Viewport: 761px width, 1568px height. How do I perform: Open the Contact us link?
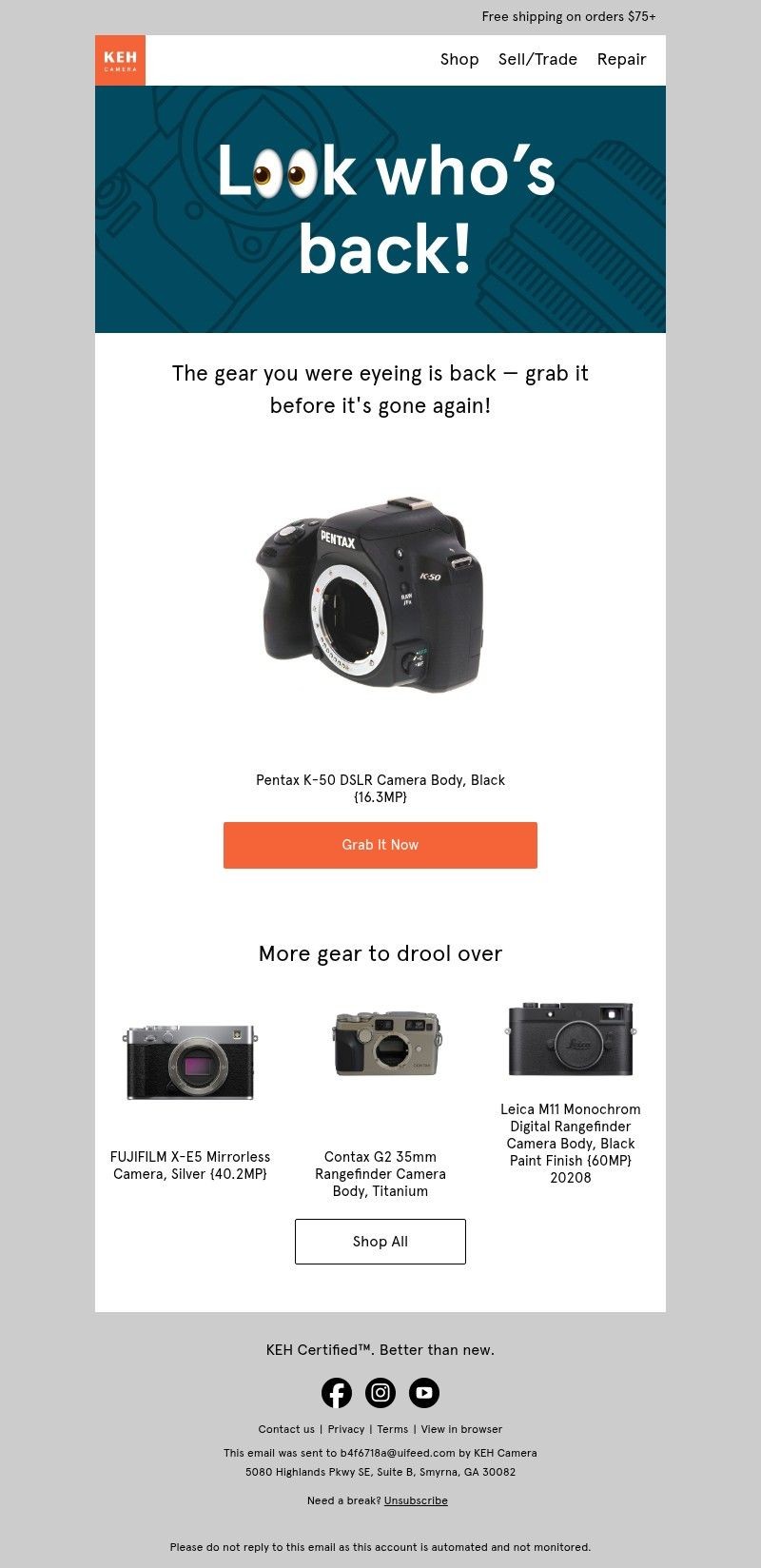[x=286, y=1428]
